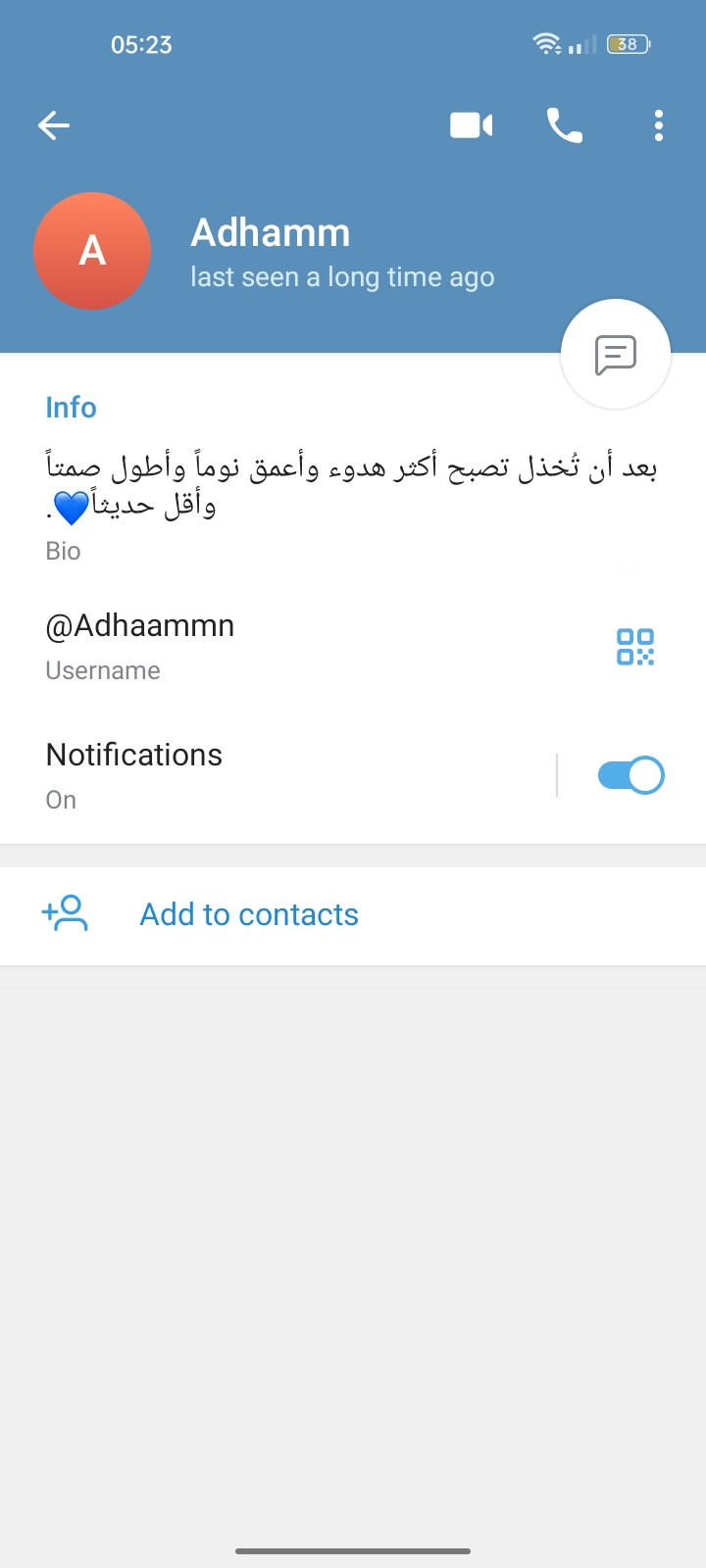Viewport: 706px width, 1568px height.
Task: Show the QR code for @Adhaammn
Action: (x=635, y=647)
